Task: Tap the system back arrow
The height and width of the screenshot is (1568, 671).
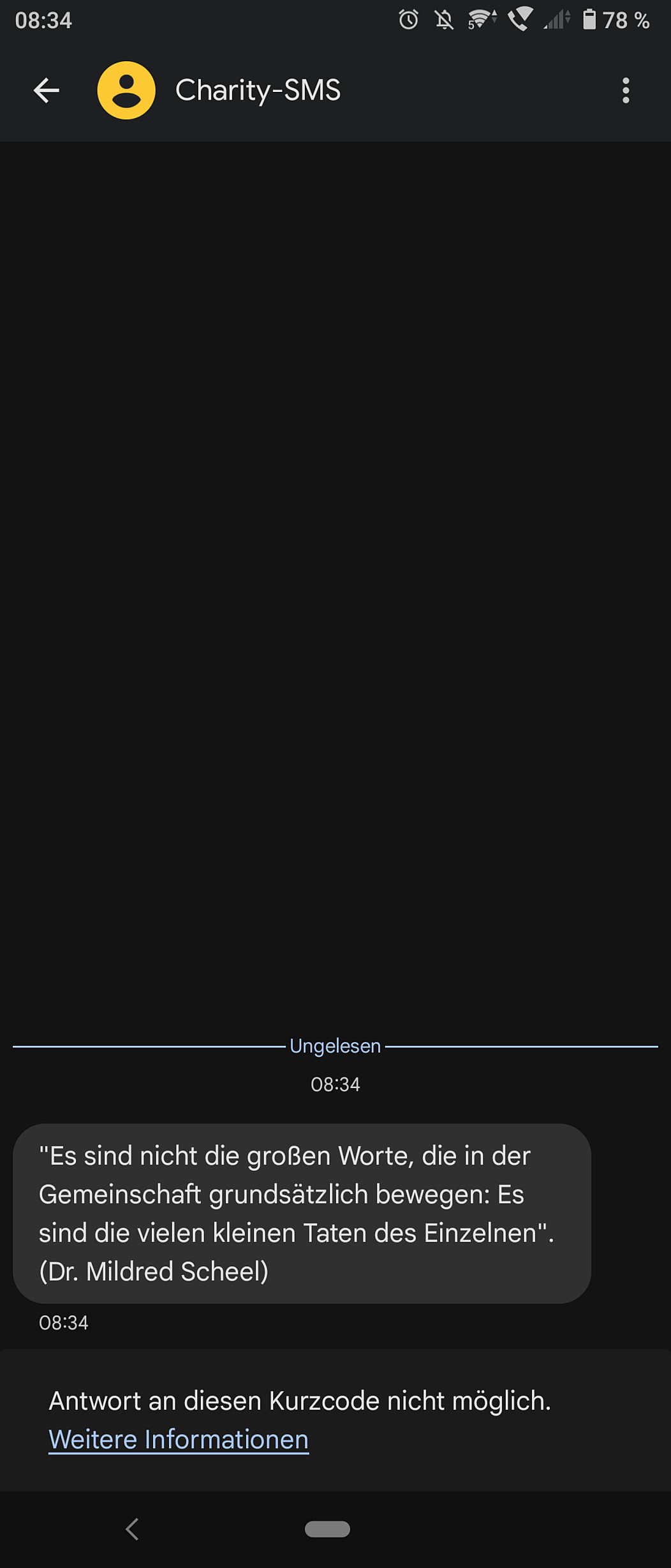Action: pos(132,1529)
